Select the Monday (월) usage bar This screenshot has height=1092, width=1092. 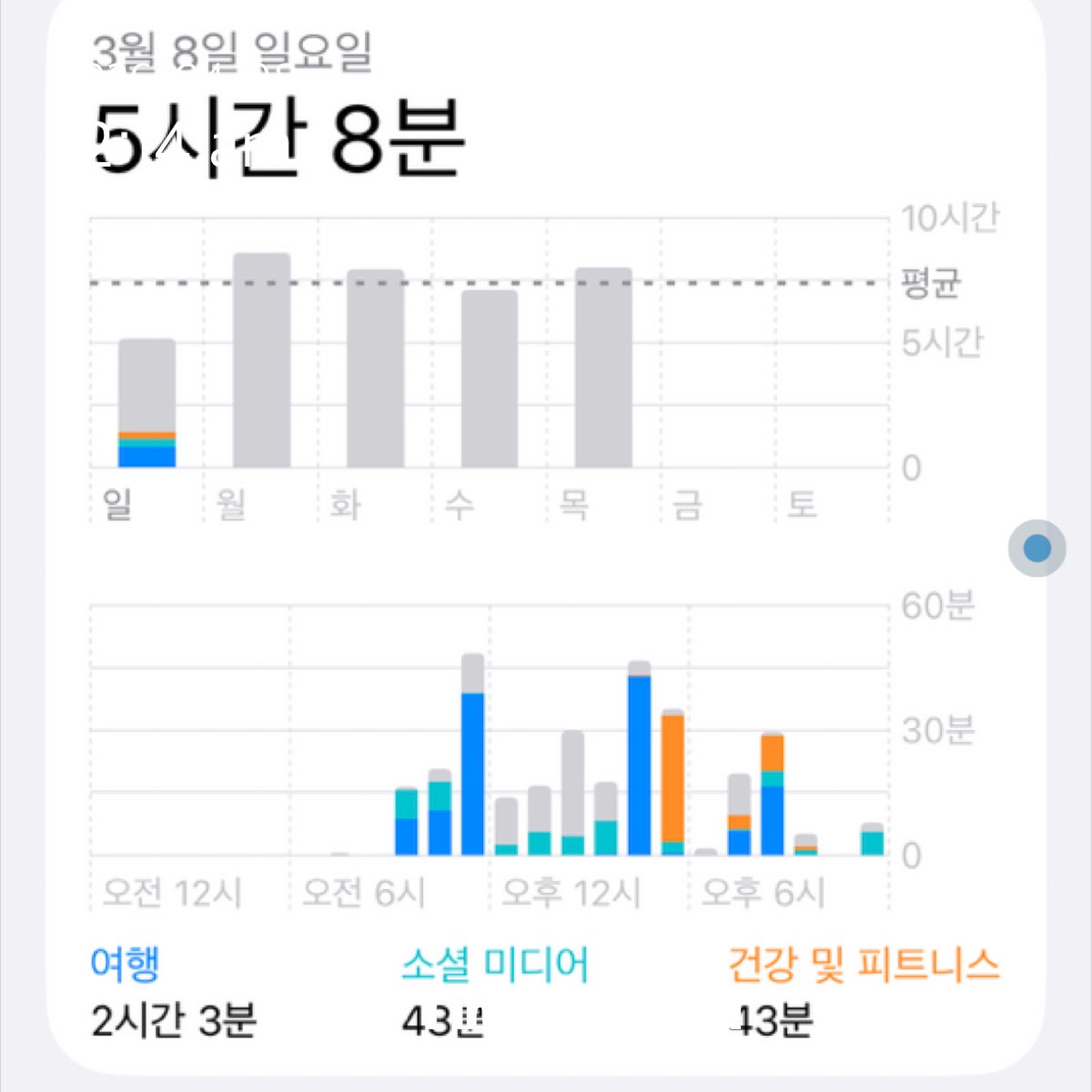pos(261,361)
